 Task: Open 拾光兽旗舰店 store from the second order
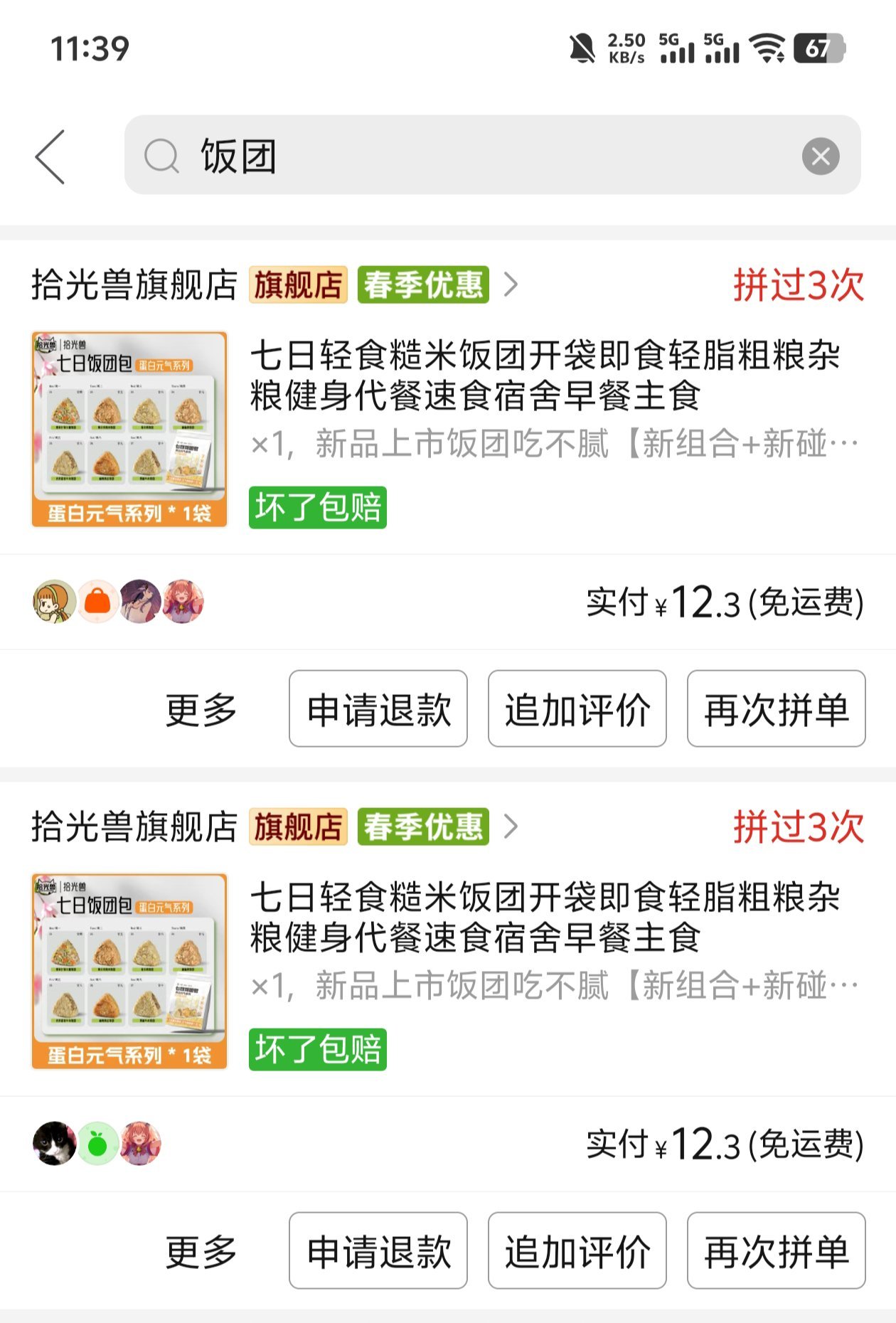click(134, 827)
